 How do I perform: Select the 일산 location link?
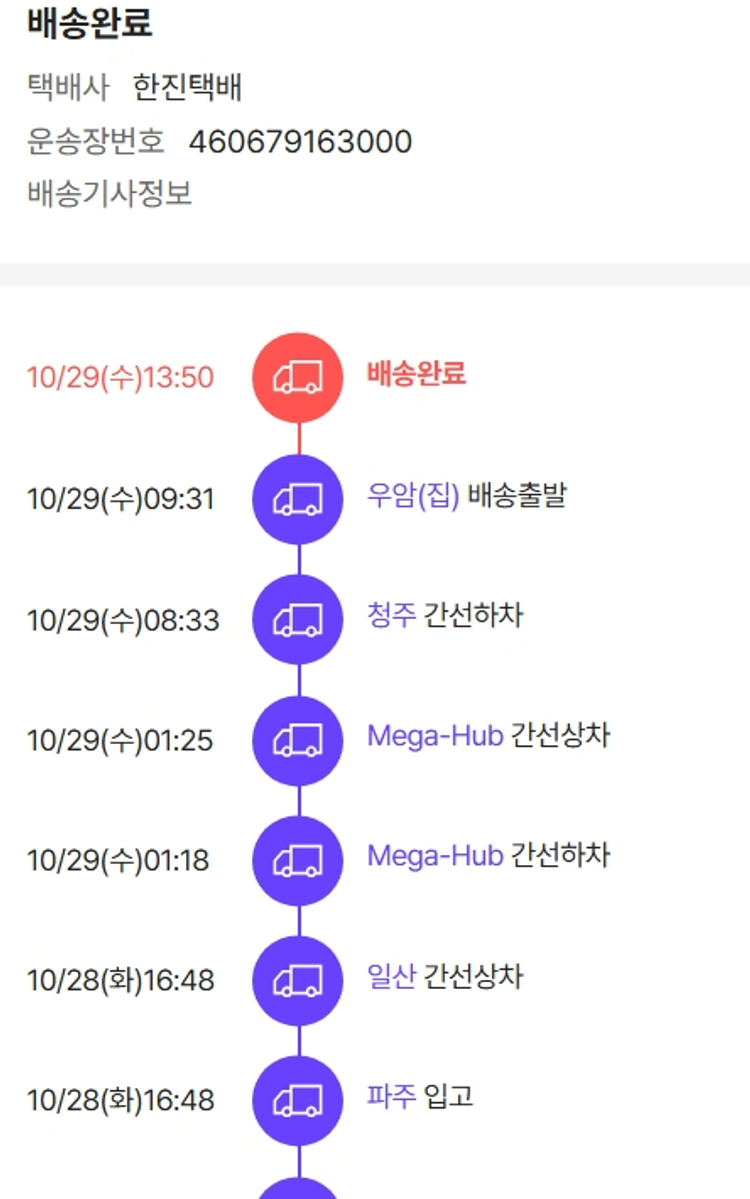tap(390, 976)
